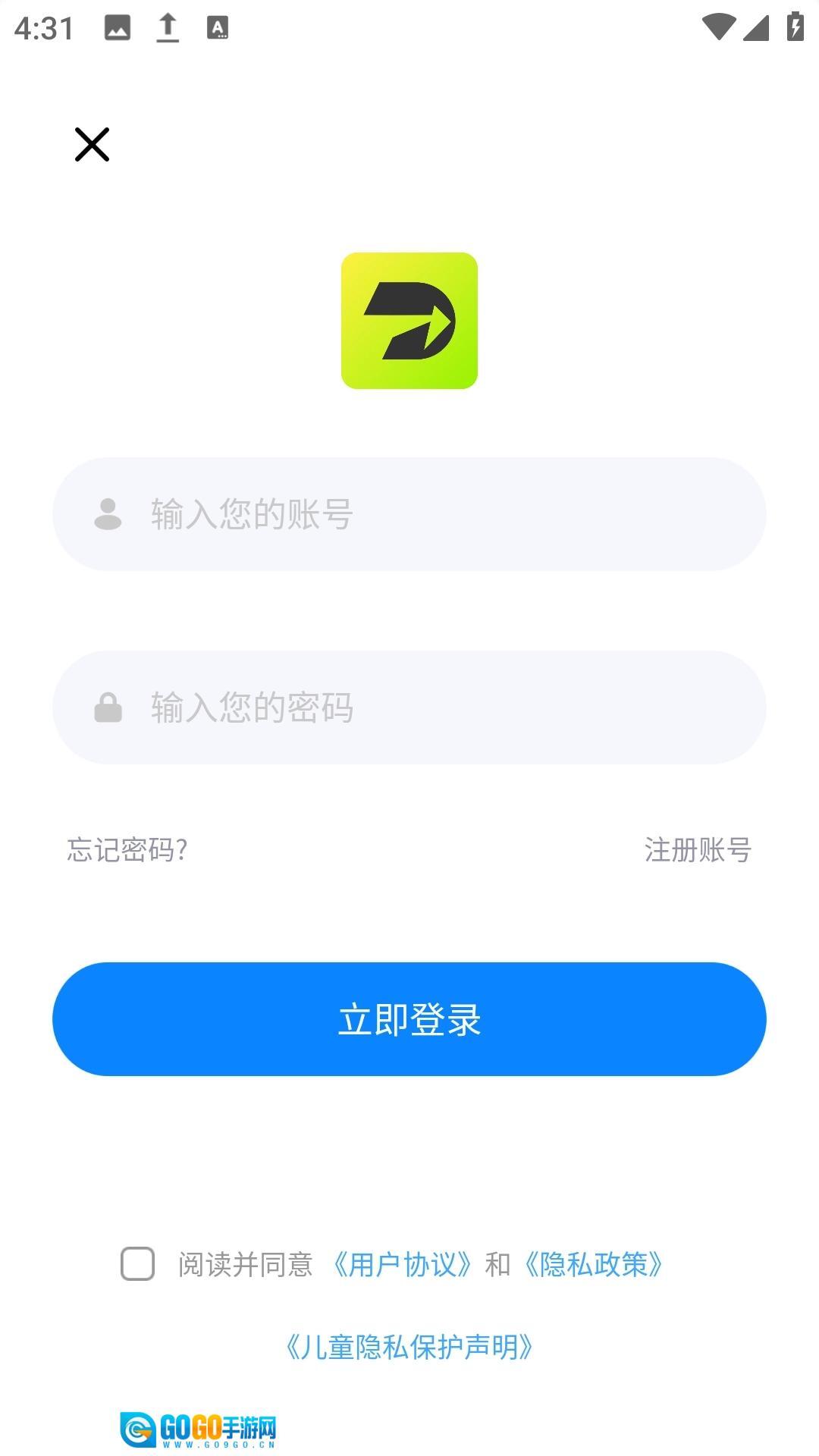Tap the 立即登录 button
Viewport: 819px width, 1456px height.
coord(409,1019)
